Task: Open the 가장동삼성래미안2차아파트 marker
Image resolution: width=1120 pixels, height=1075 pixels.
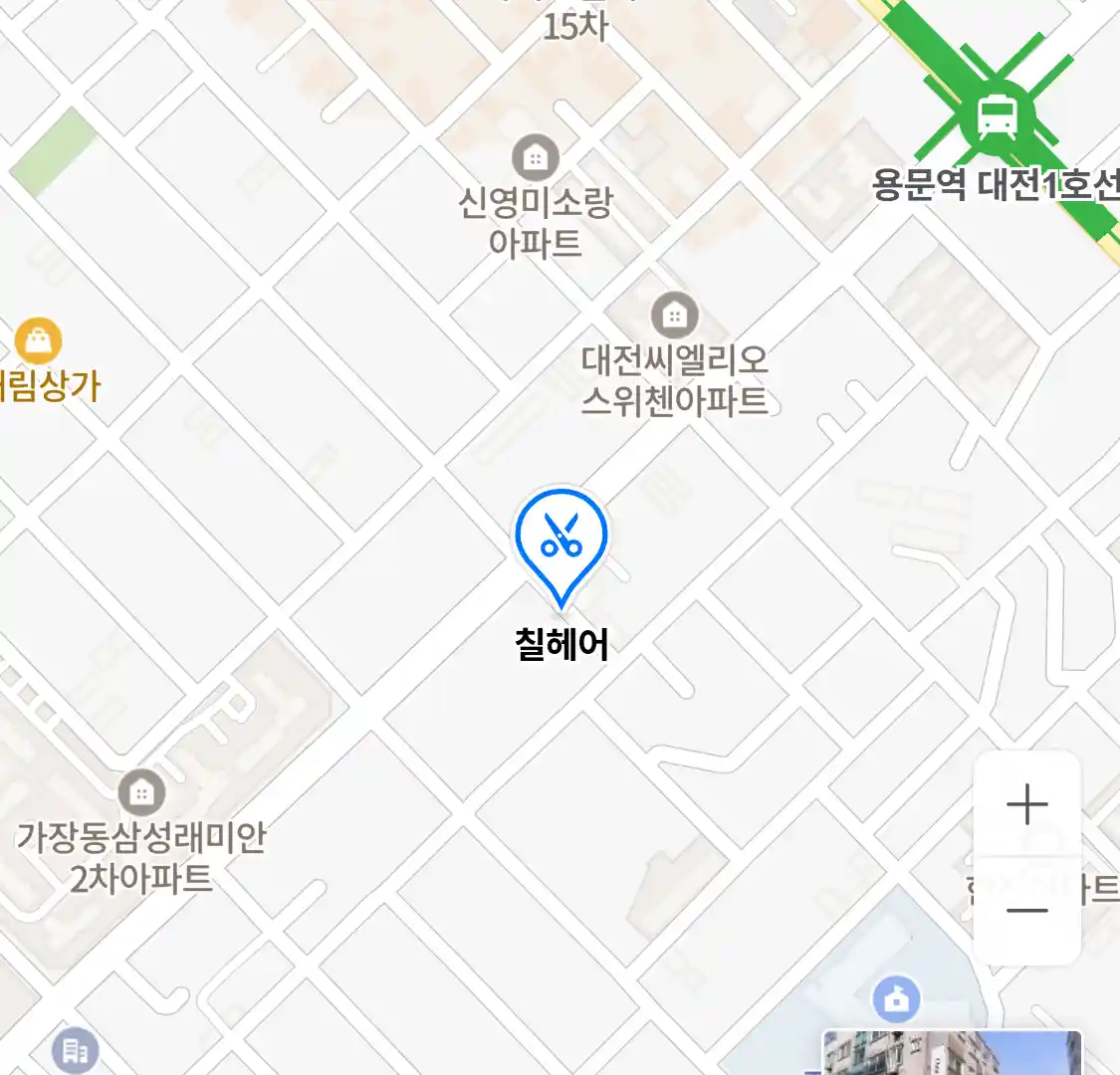Action: coord(141,793)
